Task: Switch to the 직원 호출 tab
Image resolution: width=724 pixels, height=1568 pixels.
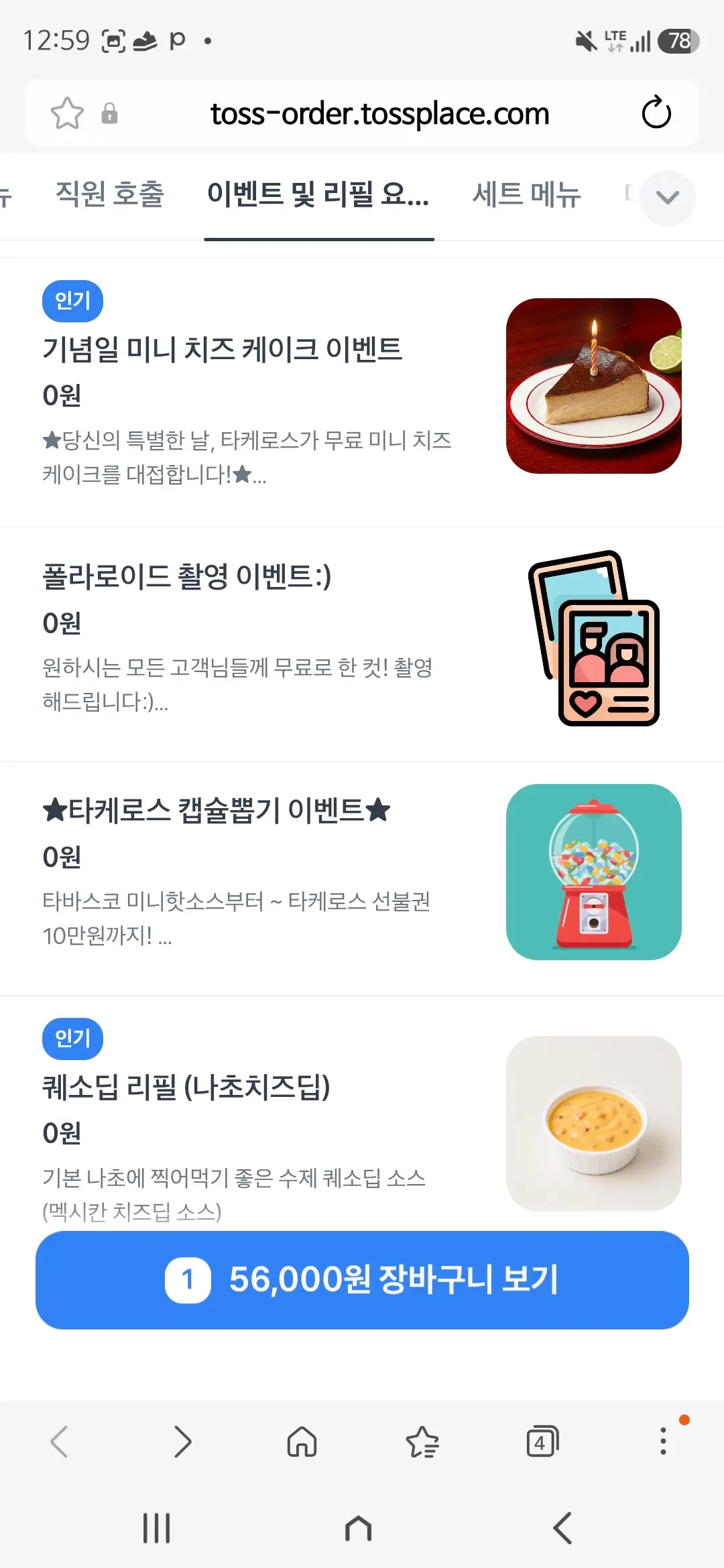Action: point(110,194)
